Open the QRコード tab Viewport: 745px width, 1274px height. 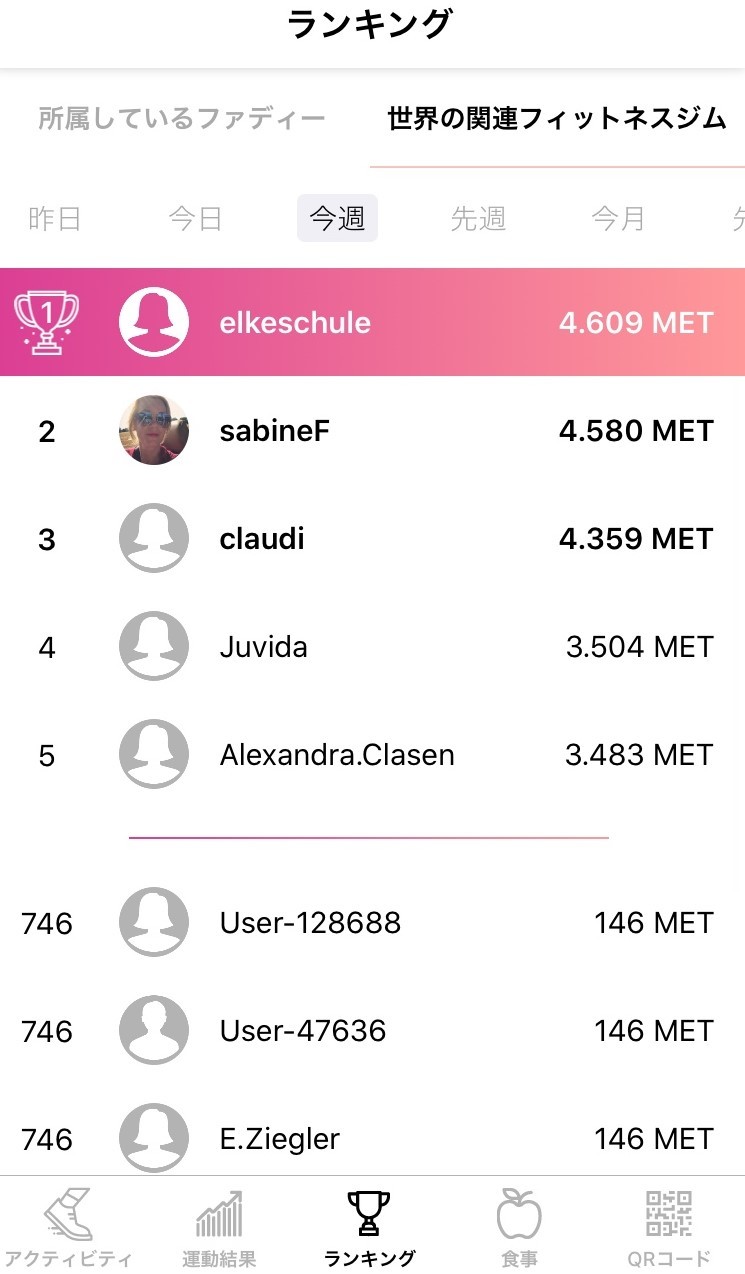[669, 1226]
